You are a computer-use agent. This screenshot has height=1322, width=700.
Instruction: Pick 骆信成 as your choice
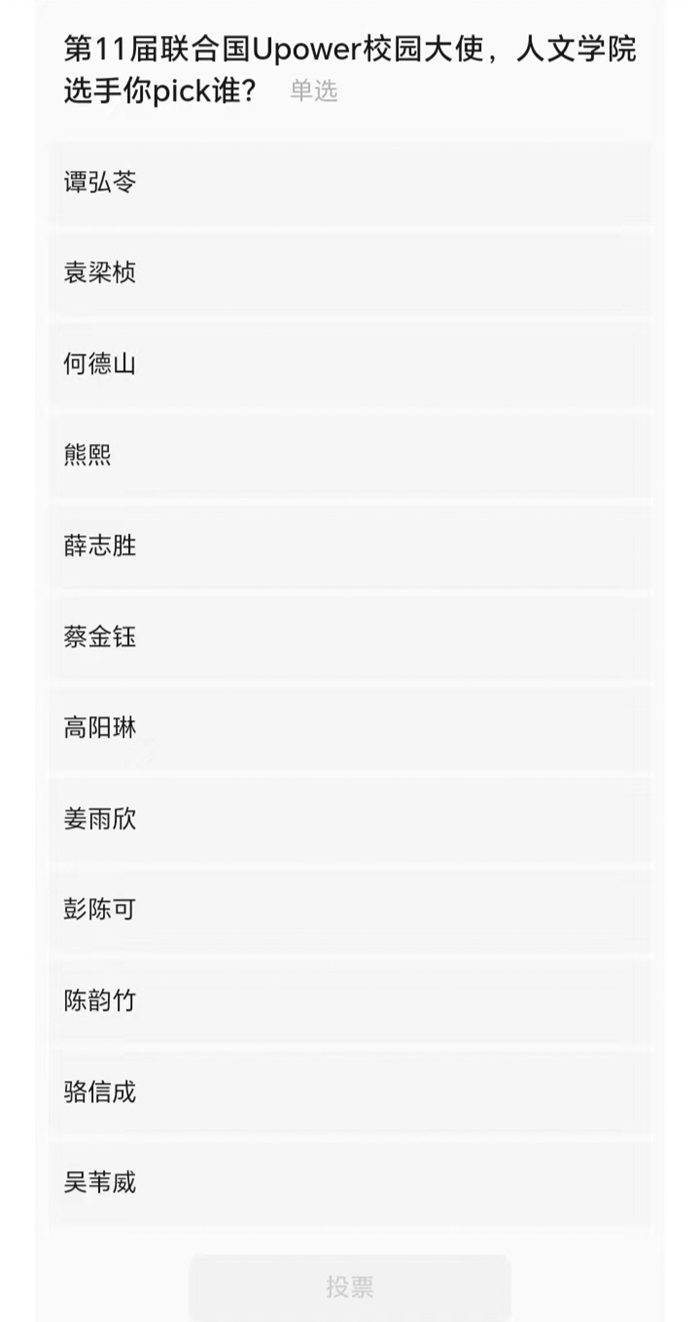350,1092
